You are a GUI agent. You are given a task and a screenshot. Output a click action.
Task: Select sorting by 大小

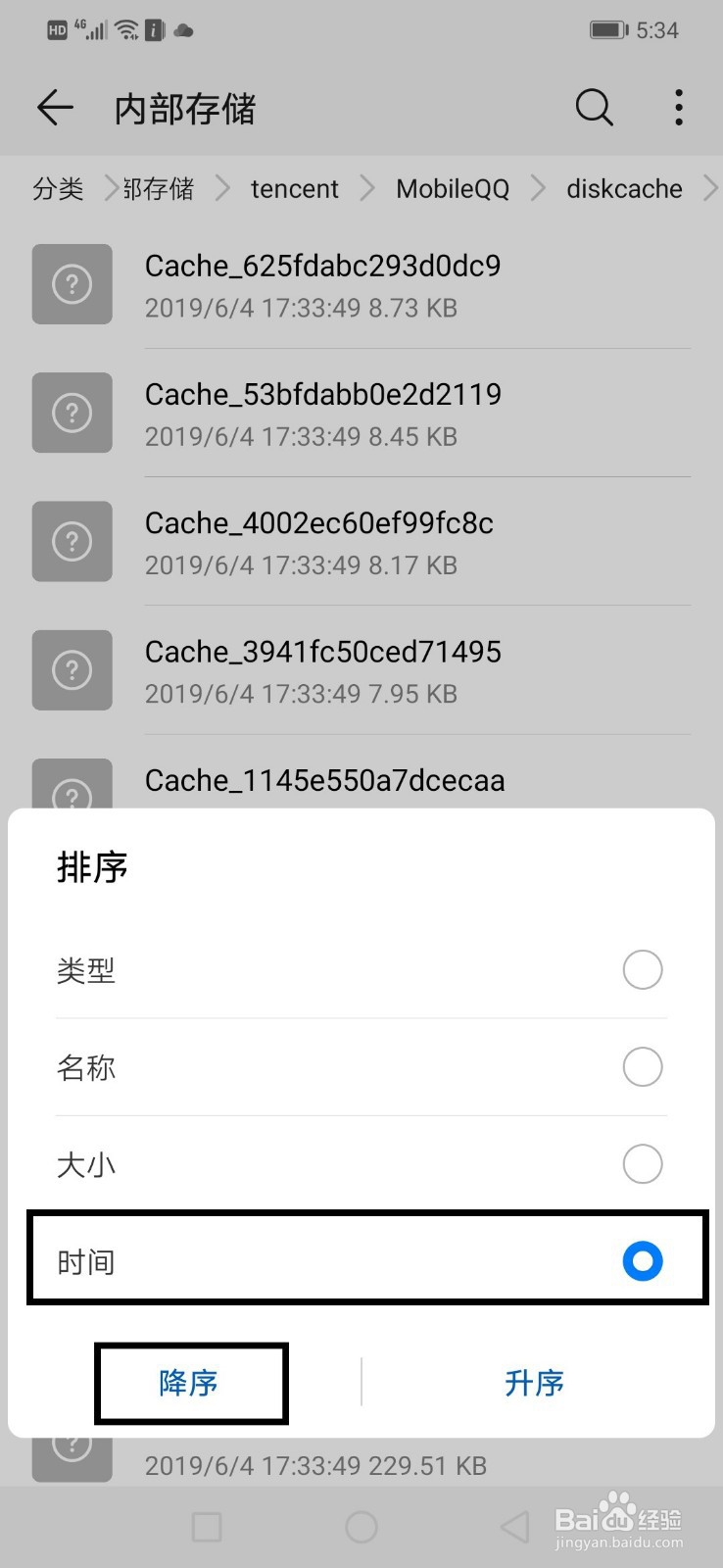click(642, 1163)
